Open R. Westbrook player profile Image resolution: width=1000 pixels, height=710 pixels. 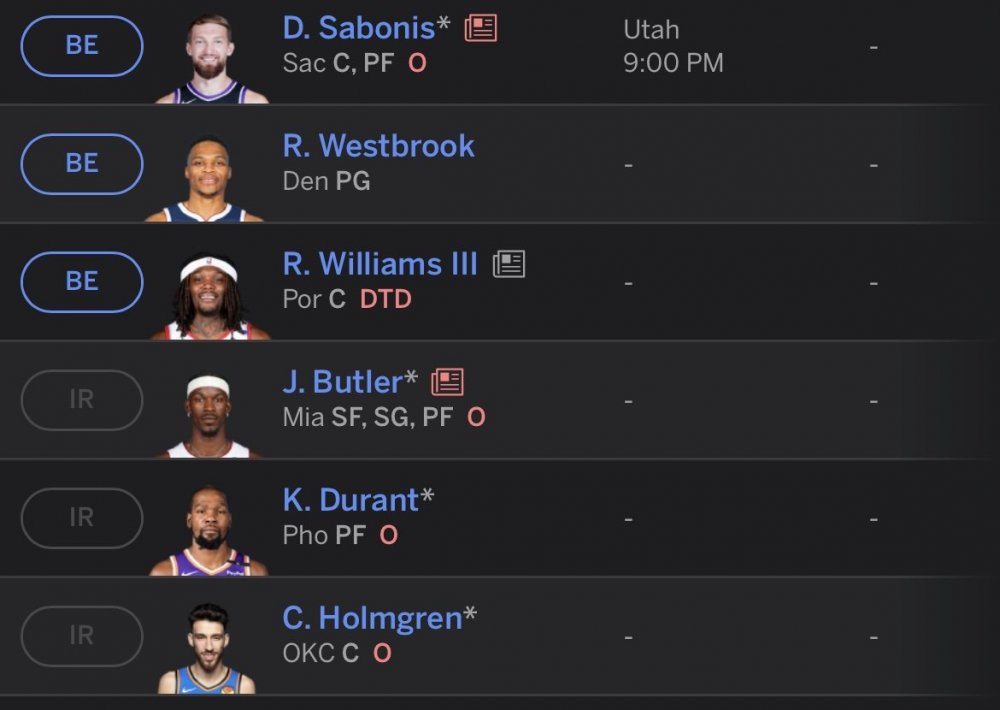point(378,146)
